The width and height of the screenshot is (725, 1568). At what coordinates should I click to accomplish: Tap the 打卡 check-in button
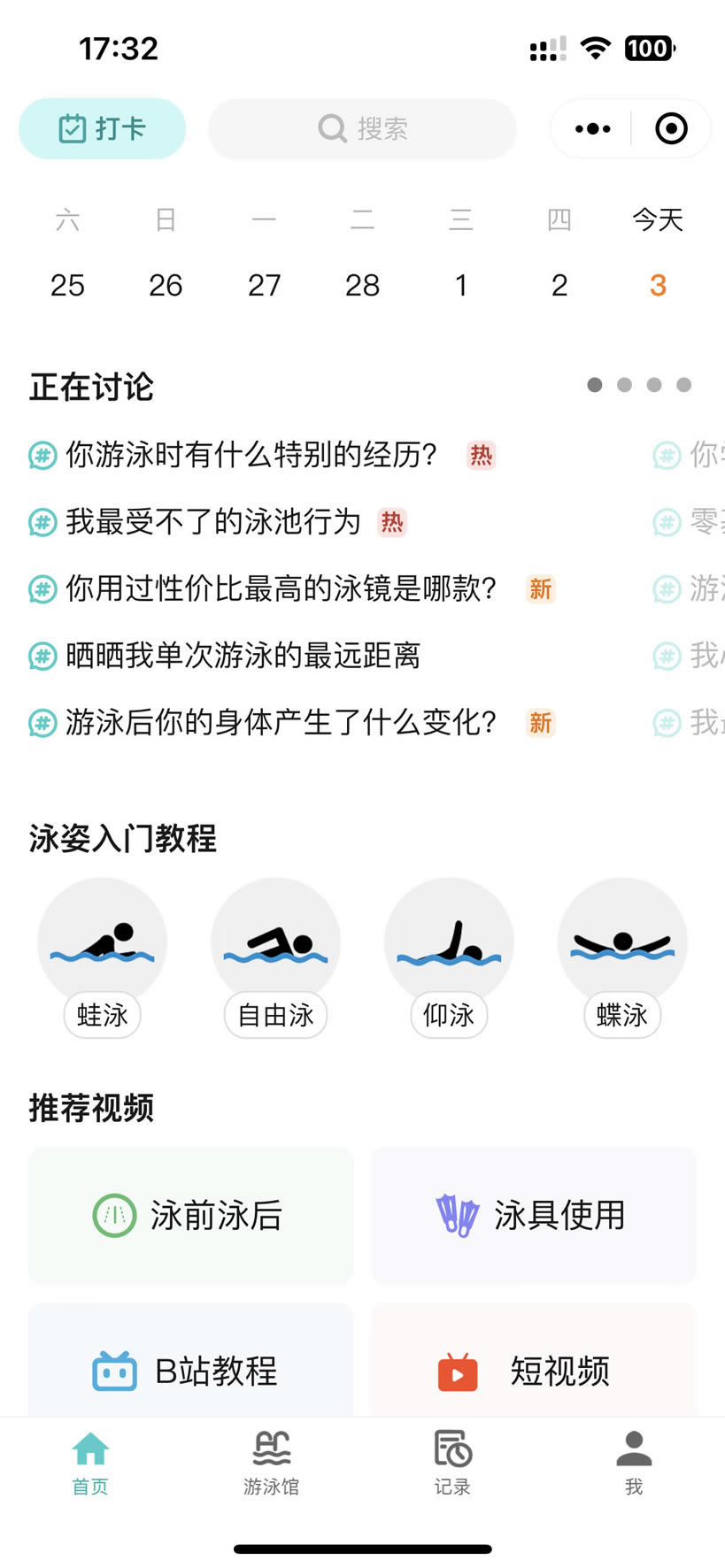(x=102, y=129)
